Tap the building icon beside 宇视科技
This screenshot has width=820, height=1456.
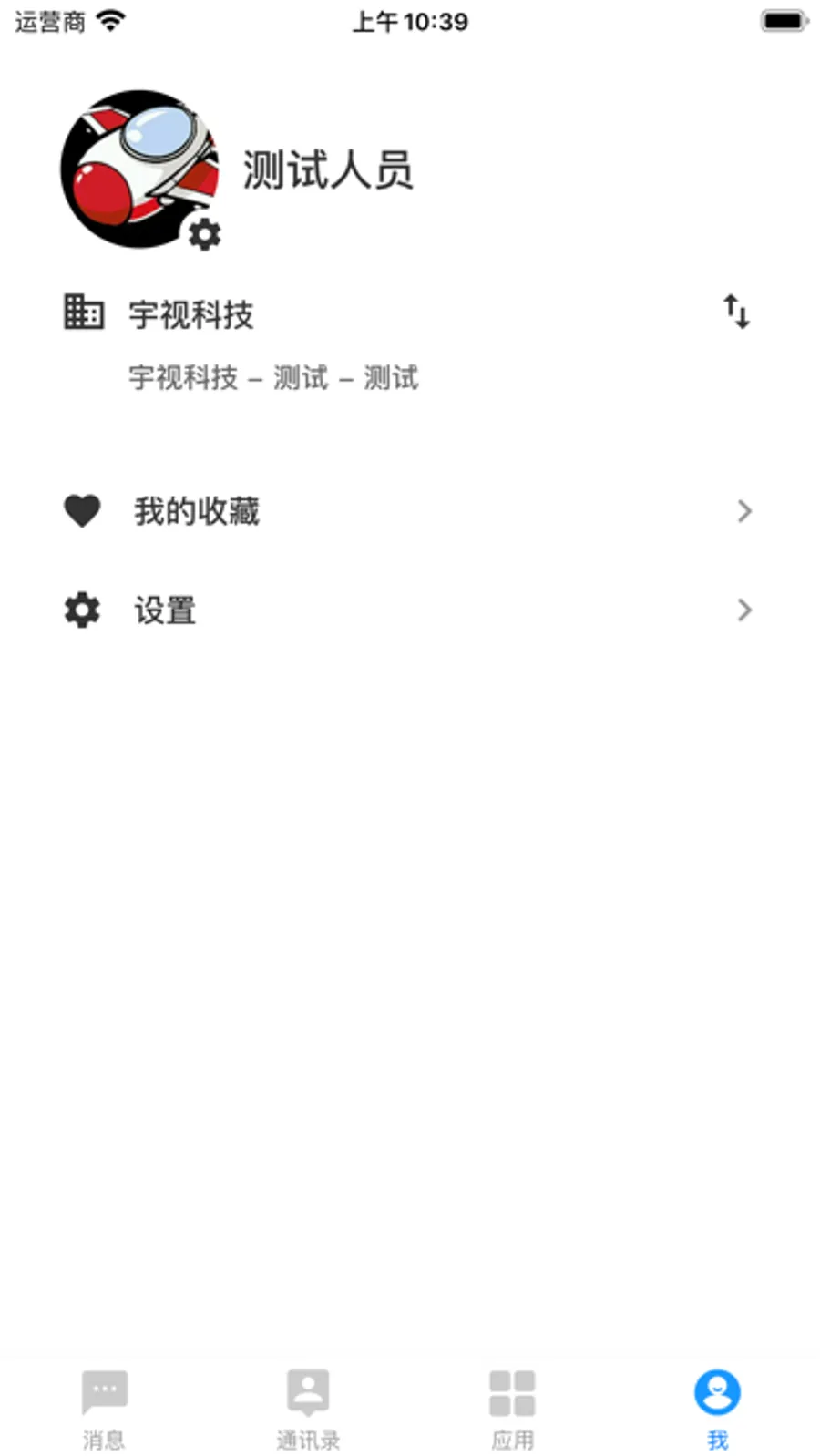click(83, 313)
